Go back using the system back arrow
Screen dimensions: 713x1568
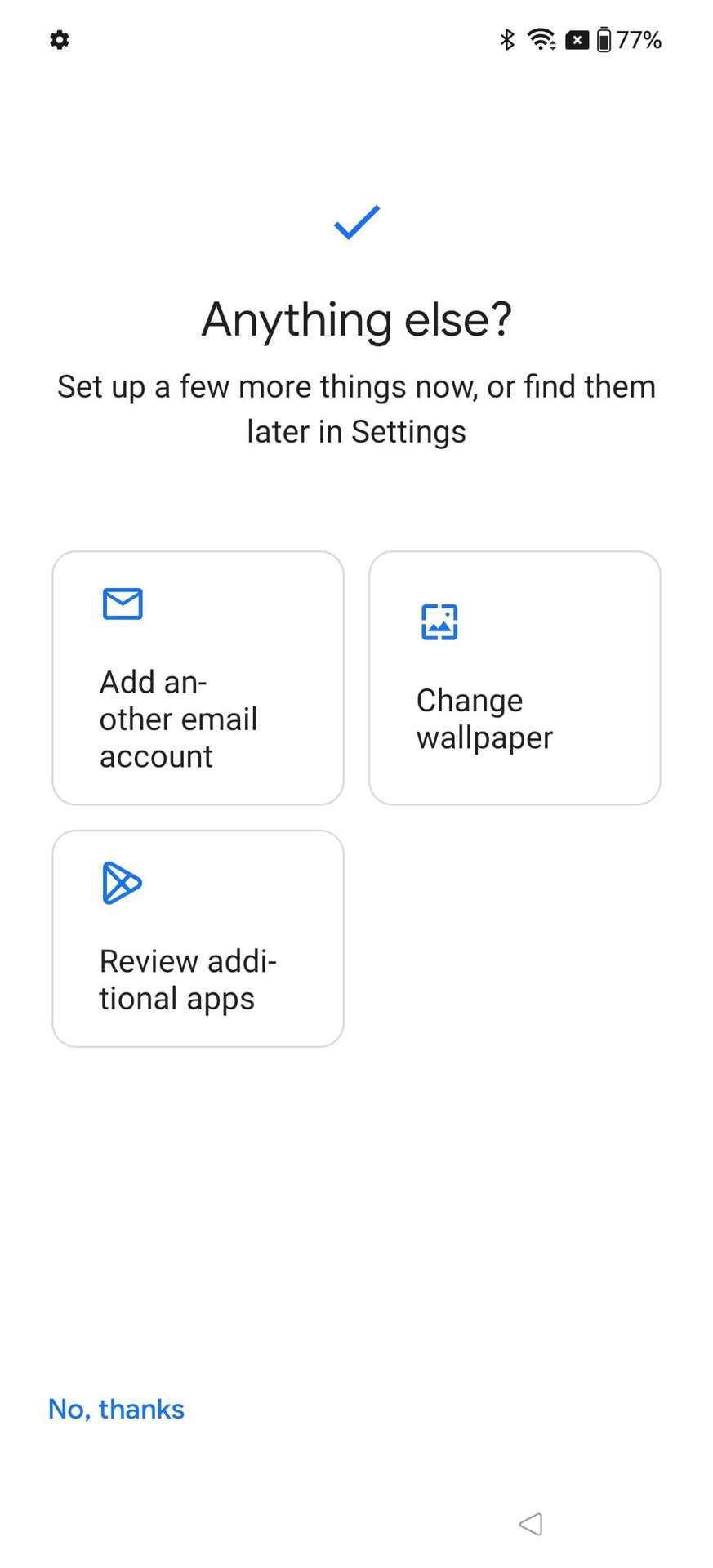pos(531,1523)
